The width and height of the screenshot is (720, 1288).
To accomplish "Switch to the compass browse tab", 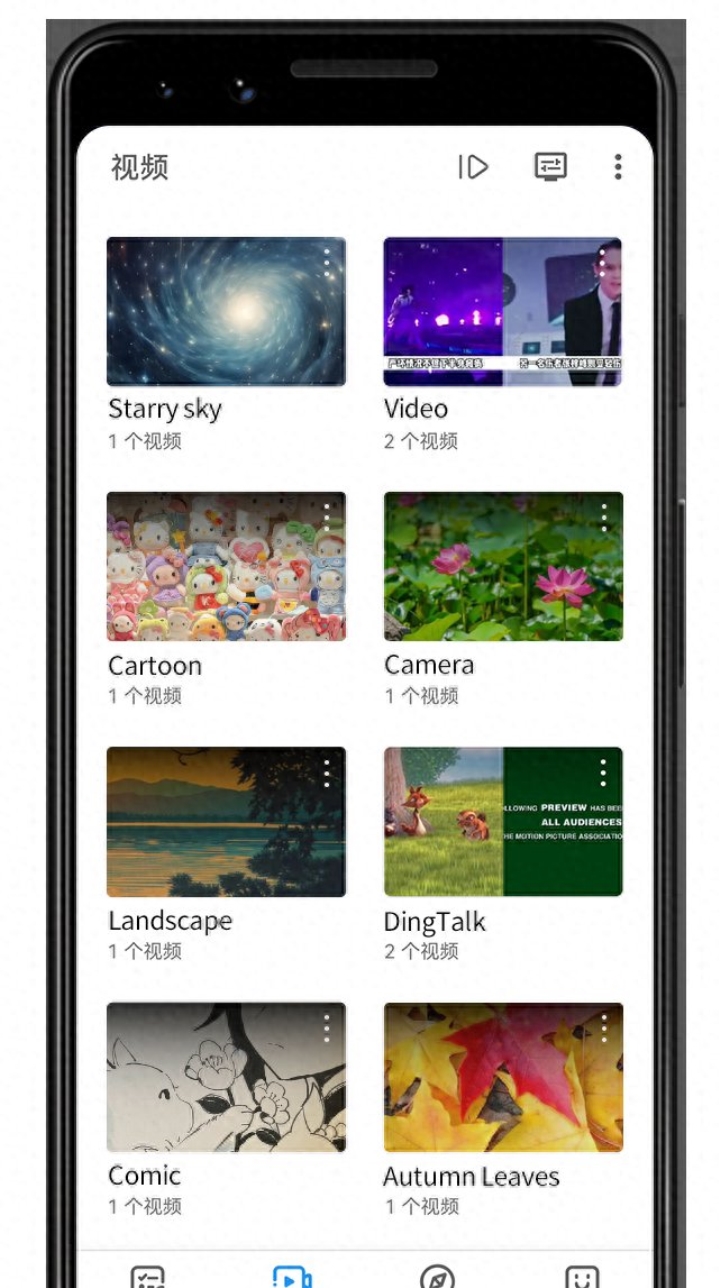I will [437, 1277].
